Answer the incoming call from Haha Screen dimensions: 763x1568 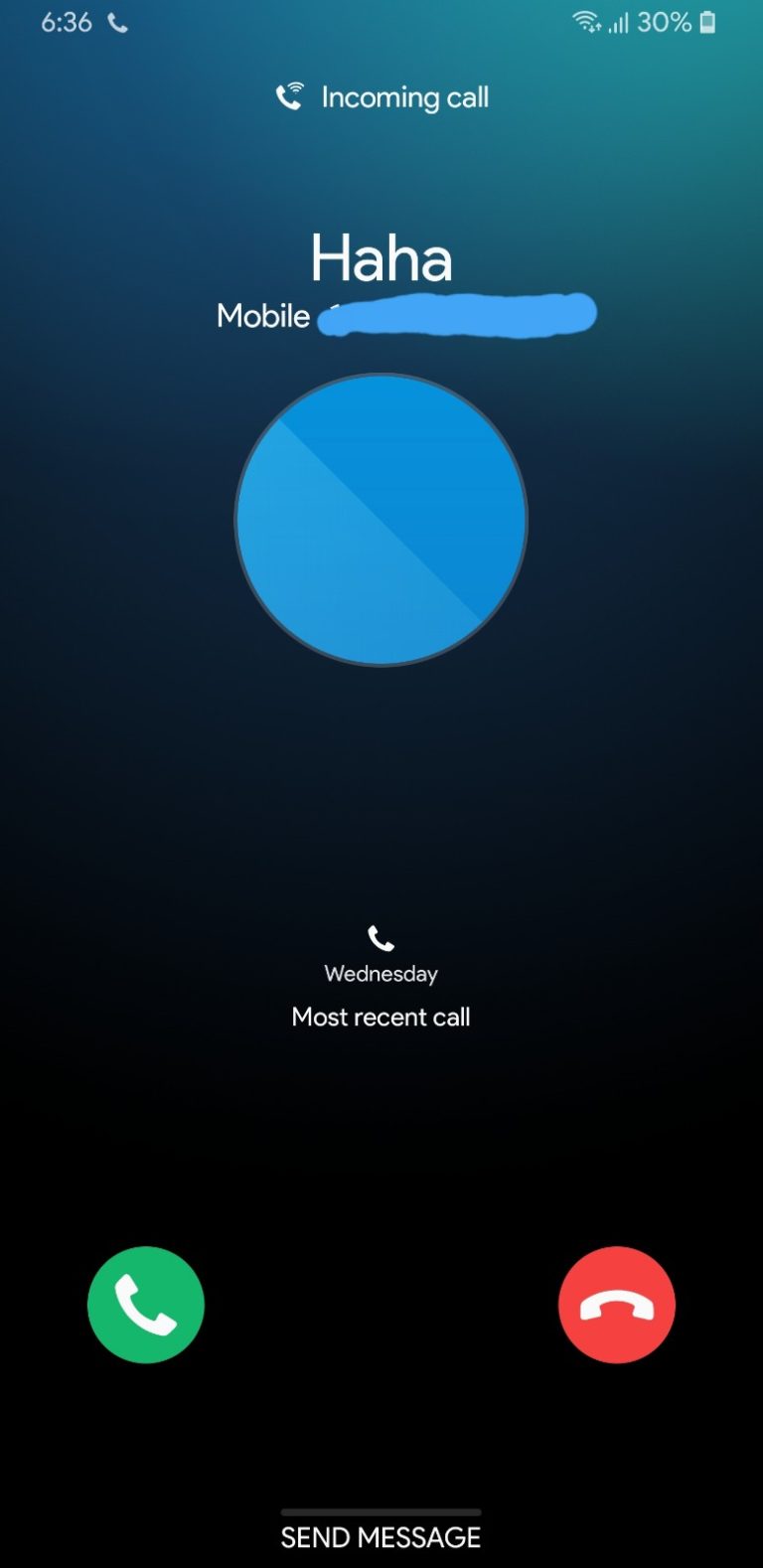(x=146, y=1305)
